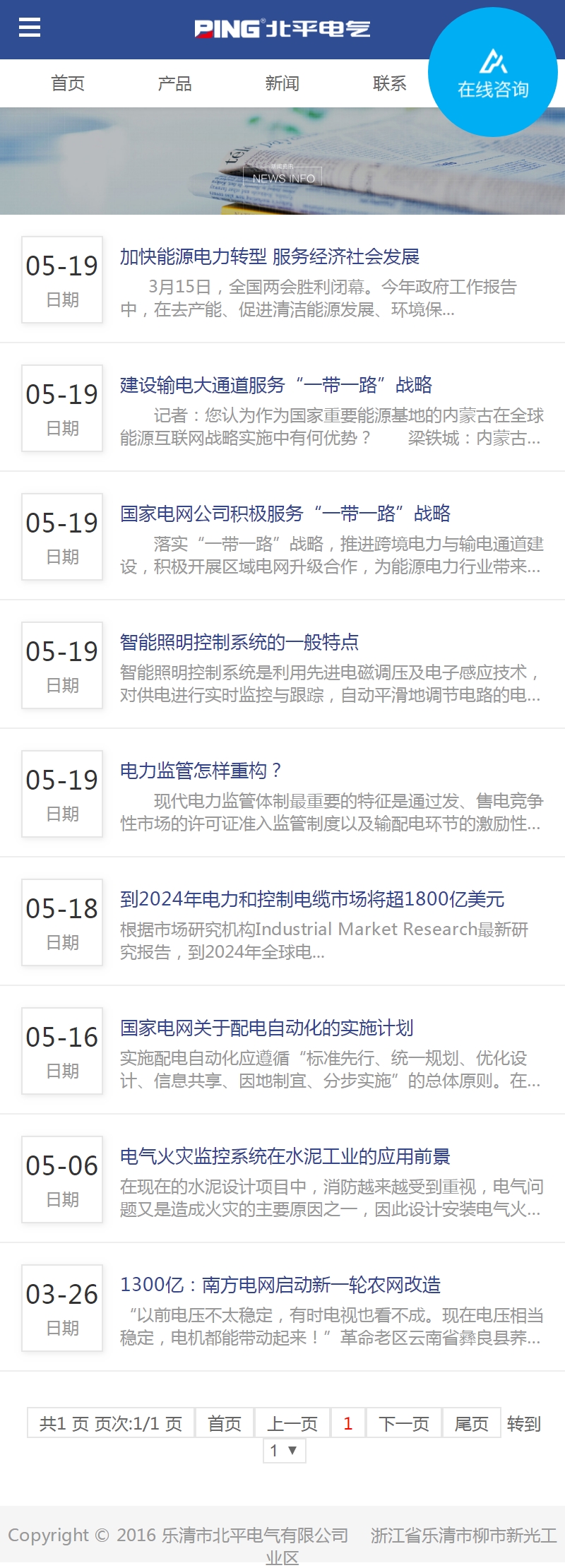Tap the 首页 pagination button

(225, 1423)
